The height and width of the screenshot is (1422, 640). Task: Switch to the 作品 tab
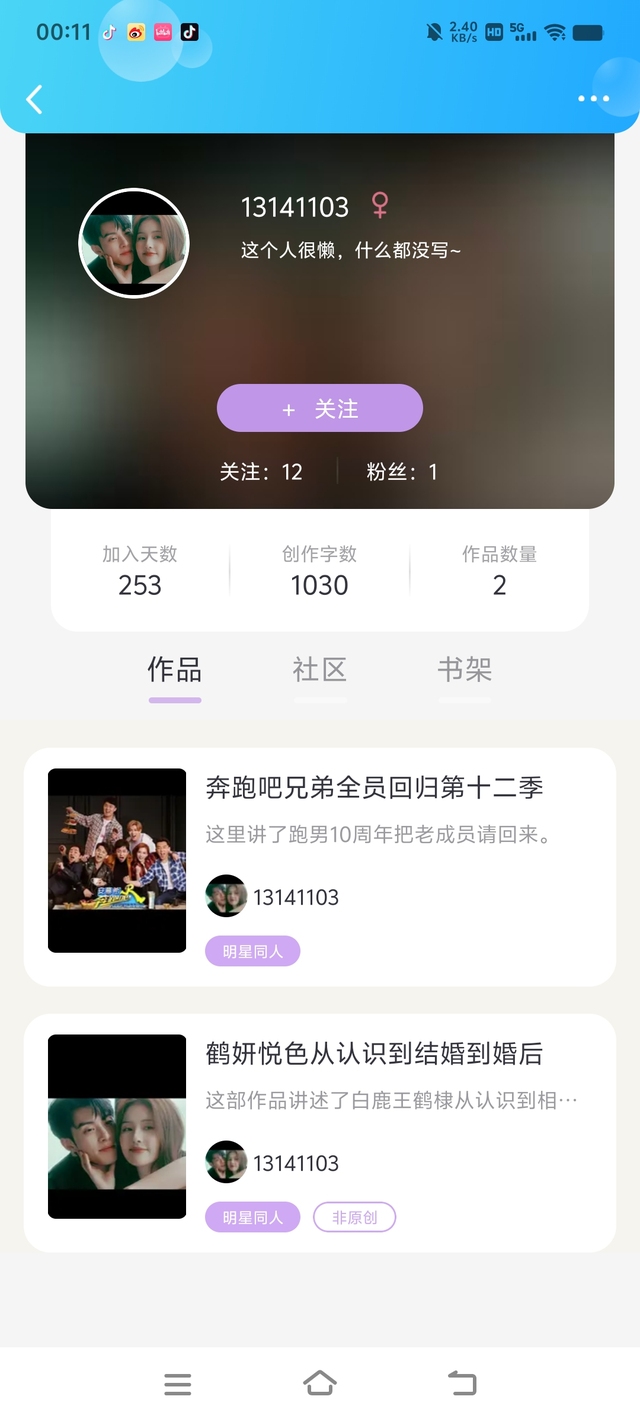(x=175, y=670)
